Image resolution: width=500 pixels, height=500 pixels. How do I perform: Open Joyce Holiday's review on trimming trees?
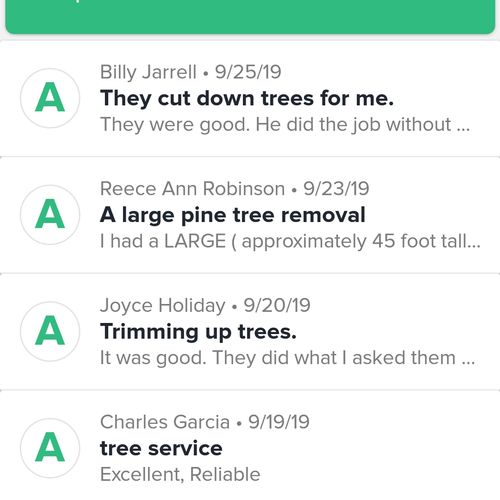[250, 332]
